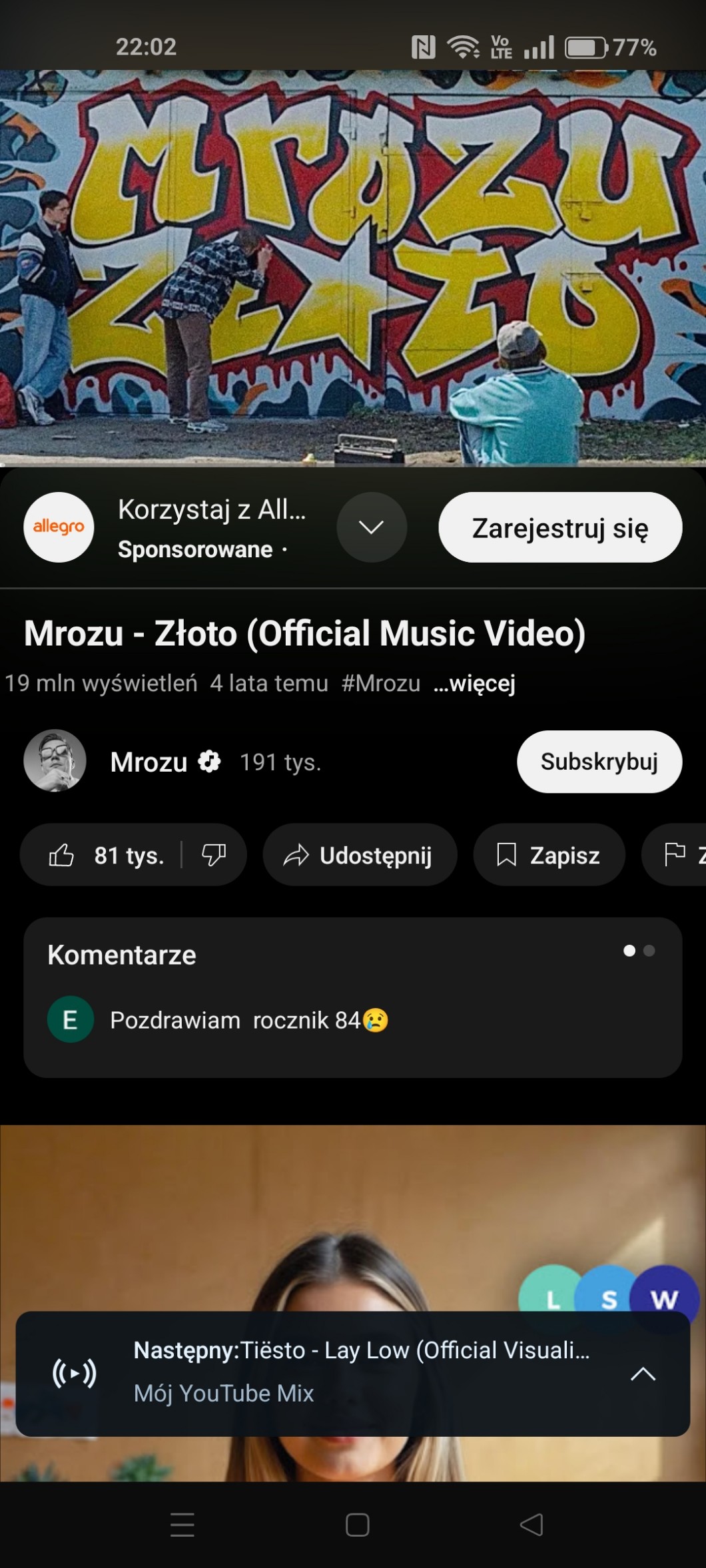
Task: Expand the Mój YouTube Mix queue
Action: (x=643, y=1374)
